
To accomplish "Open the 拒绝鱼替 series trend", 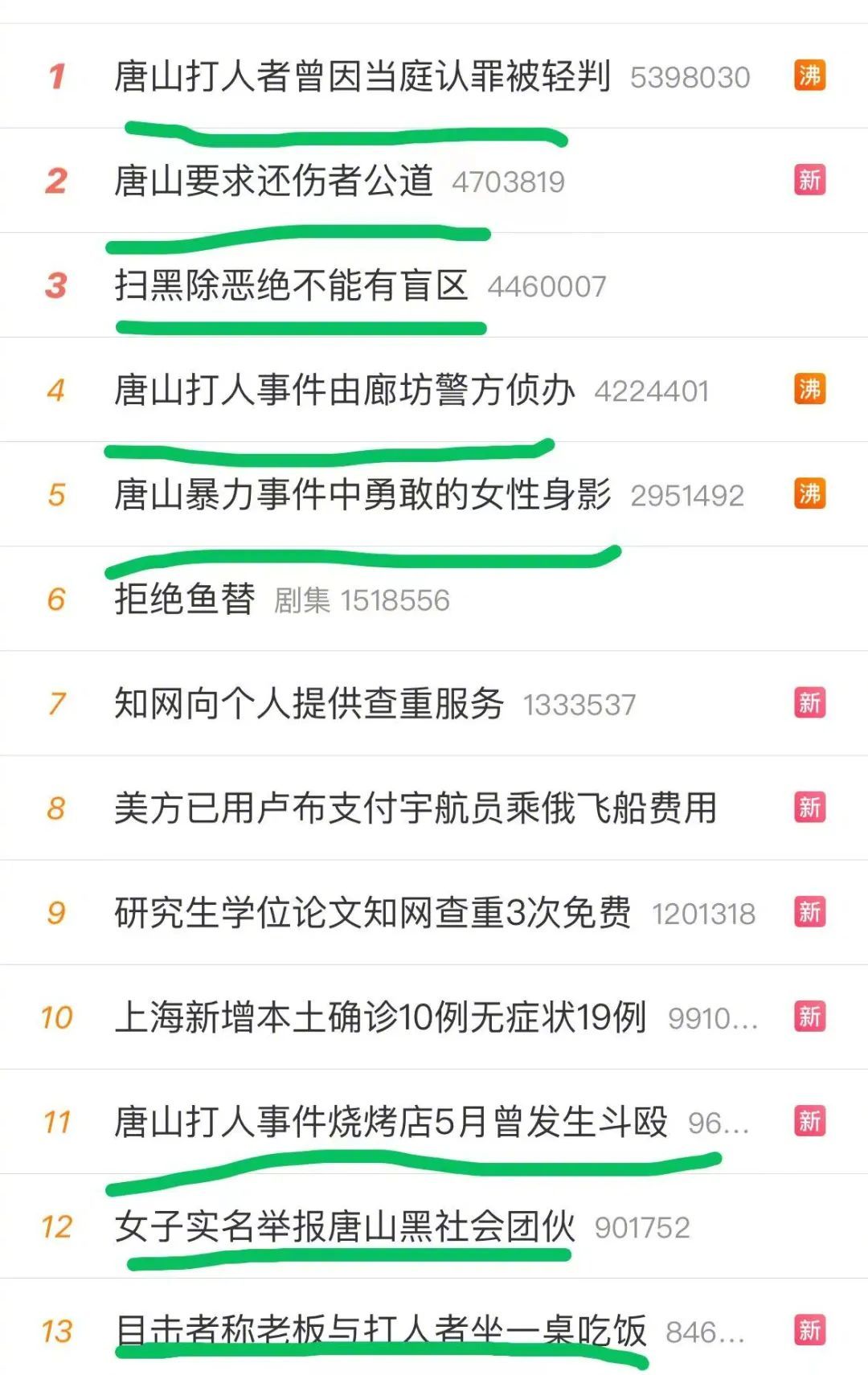I will coord(185,600).
